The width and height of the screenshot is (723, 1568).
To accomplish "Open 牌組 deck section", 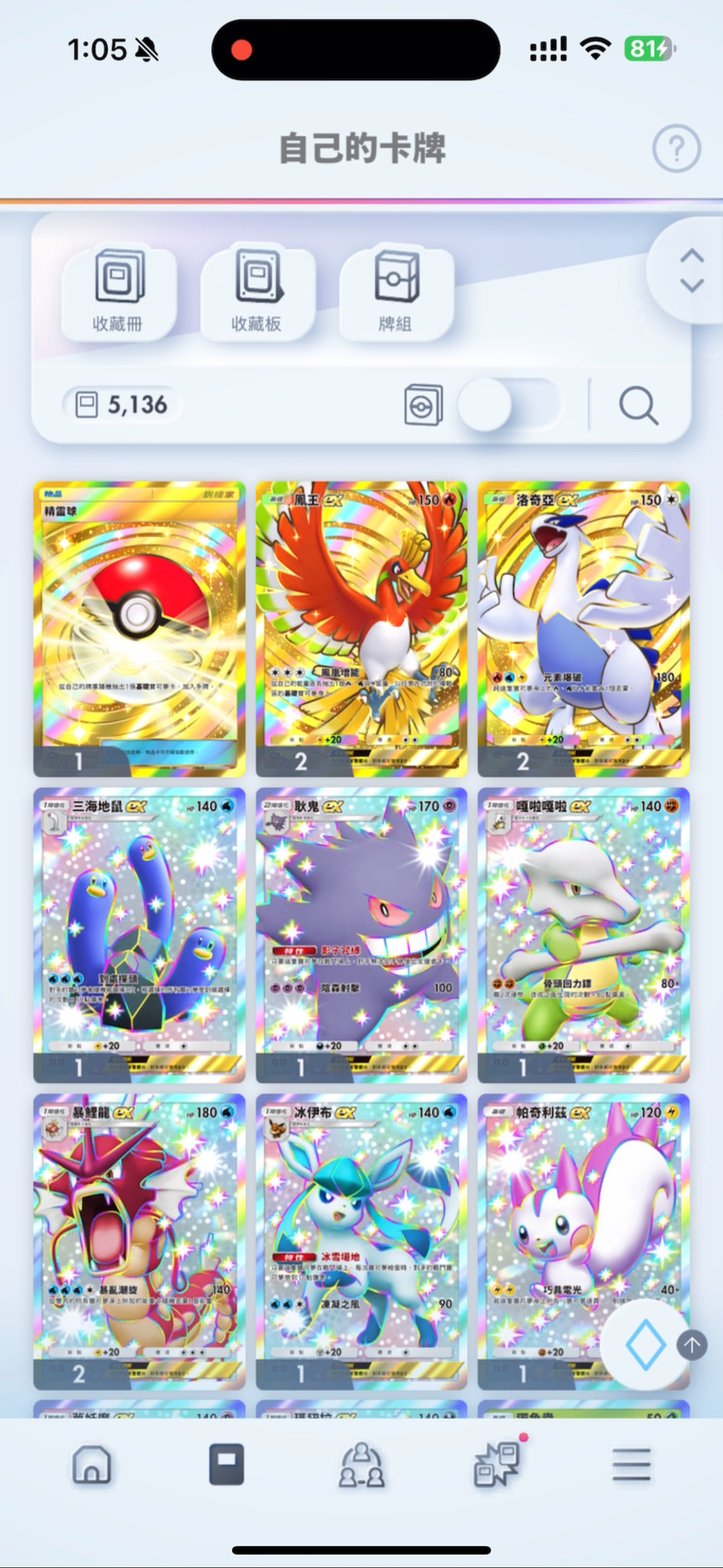I will pos(395,291).
